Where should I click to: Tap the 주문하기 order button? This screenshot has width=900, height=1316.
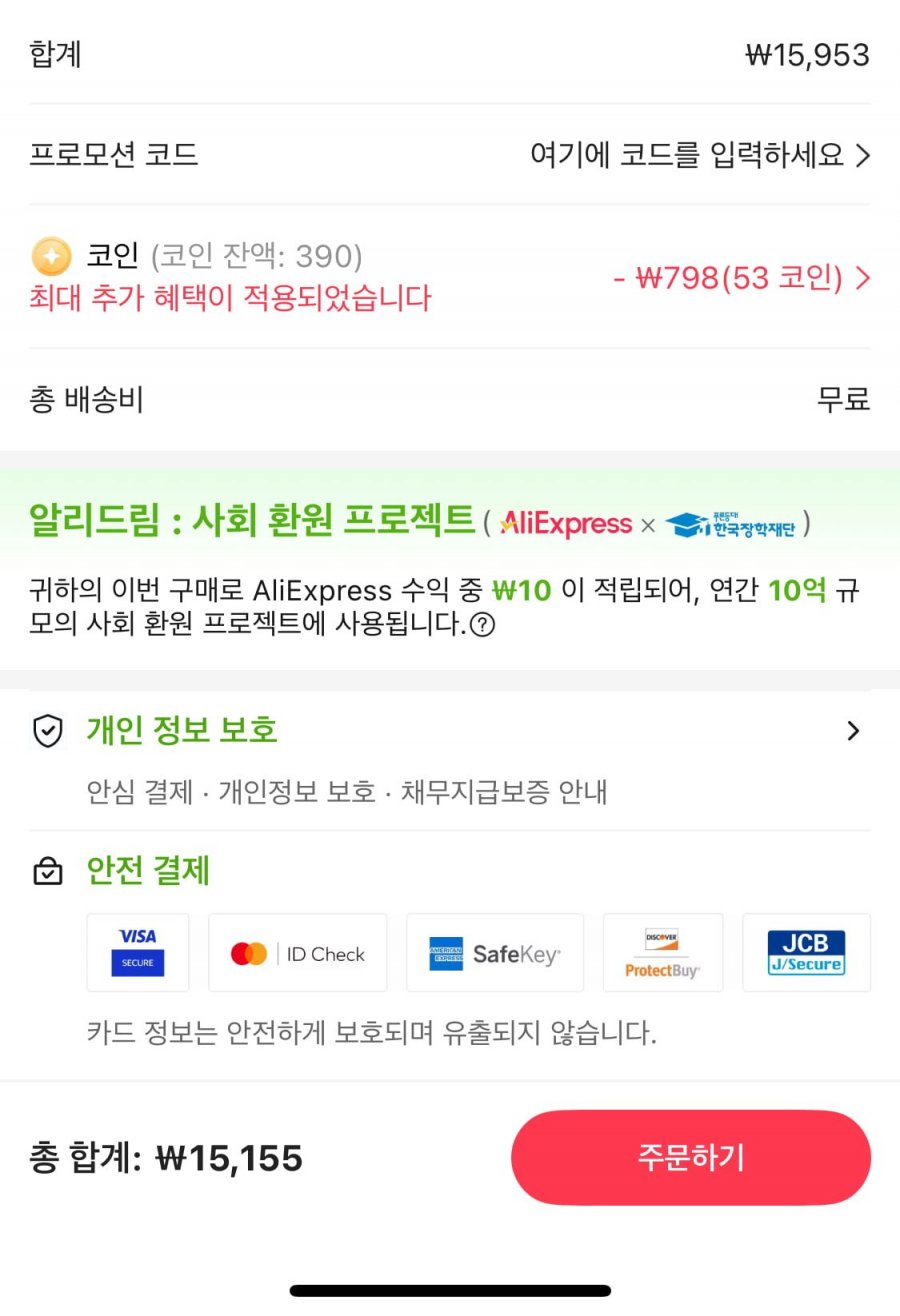pos(690,1157)
